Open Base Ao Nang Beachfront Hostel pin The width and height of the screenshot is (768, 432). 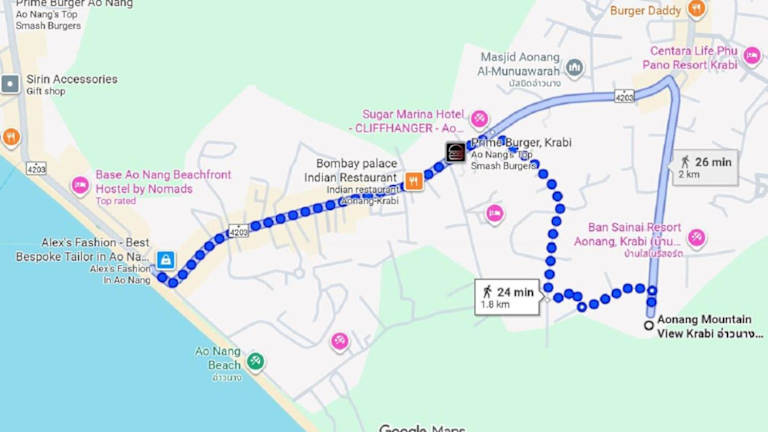click(80, 186)
